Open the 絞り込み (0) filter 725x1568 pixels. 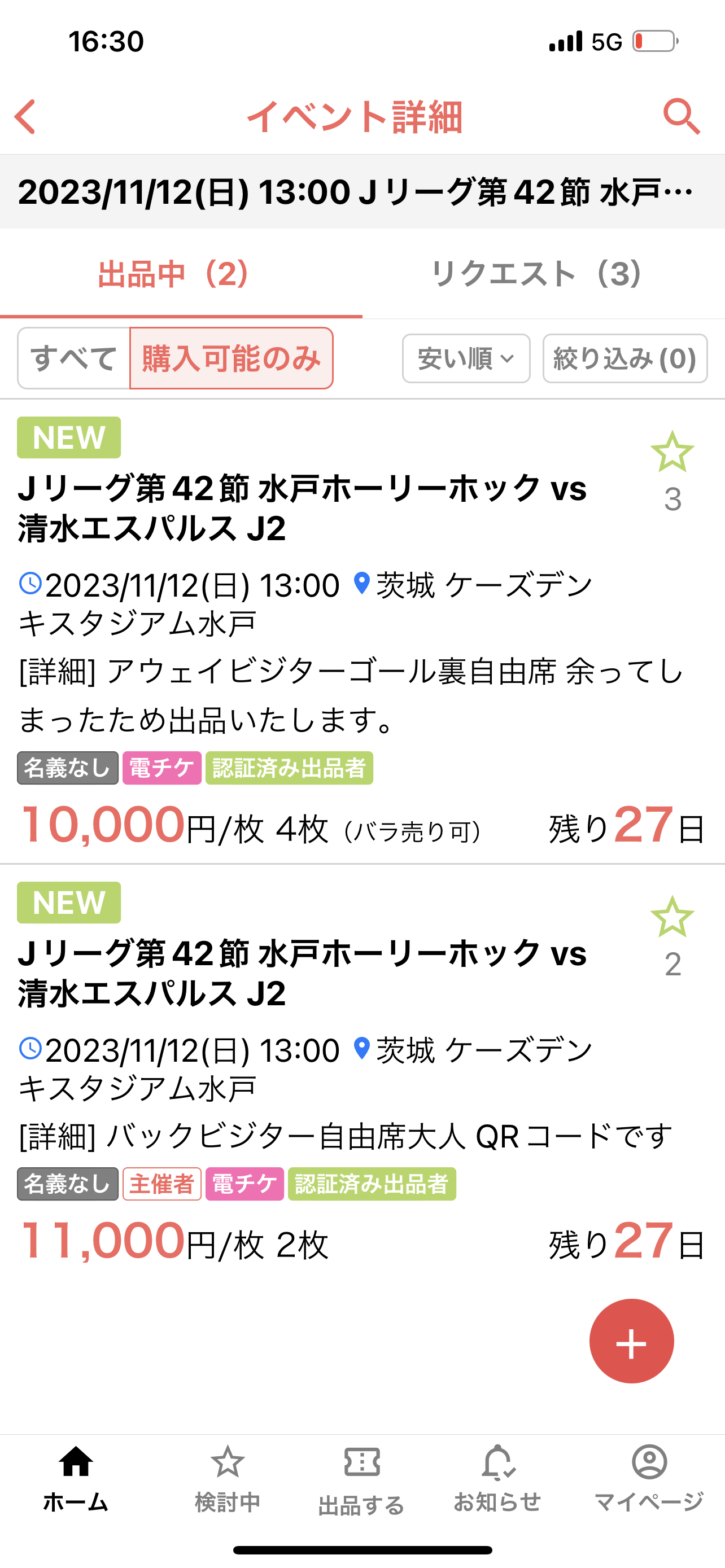click(x=624, y=358)
